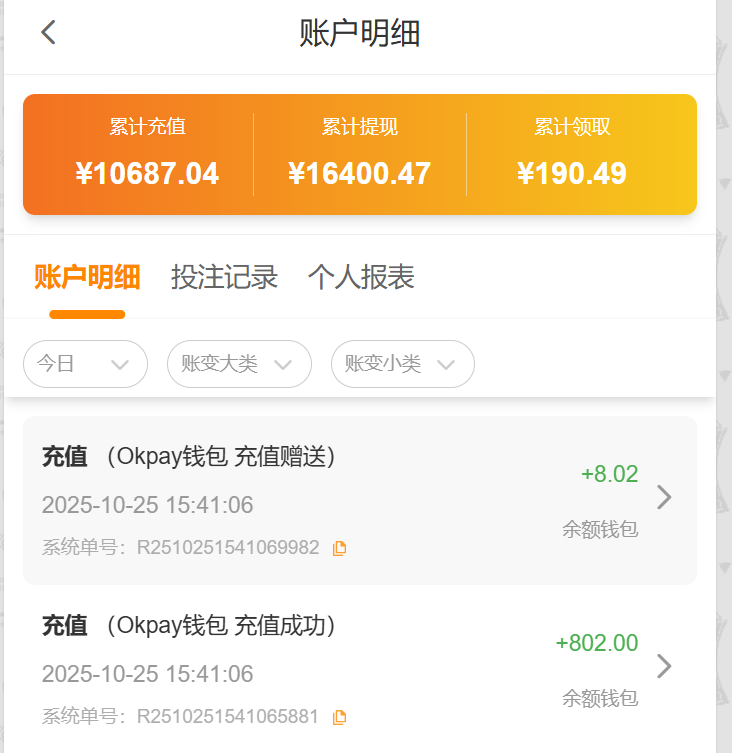Select the 账户明细 tab
Screen dimensions: 732x753
coord(87,277)
